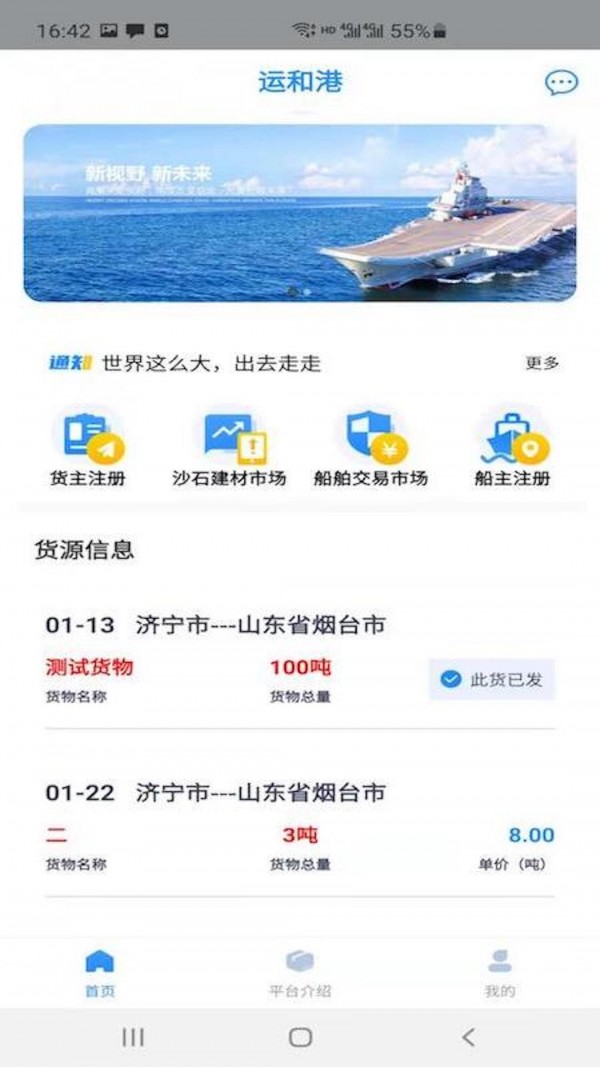Open the 世界这么大，出去走走 notice
The image size is (600, 1067).
(x=210, y=363)
